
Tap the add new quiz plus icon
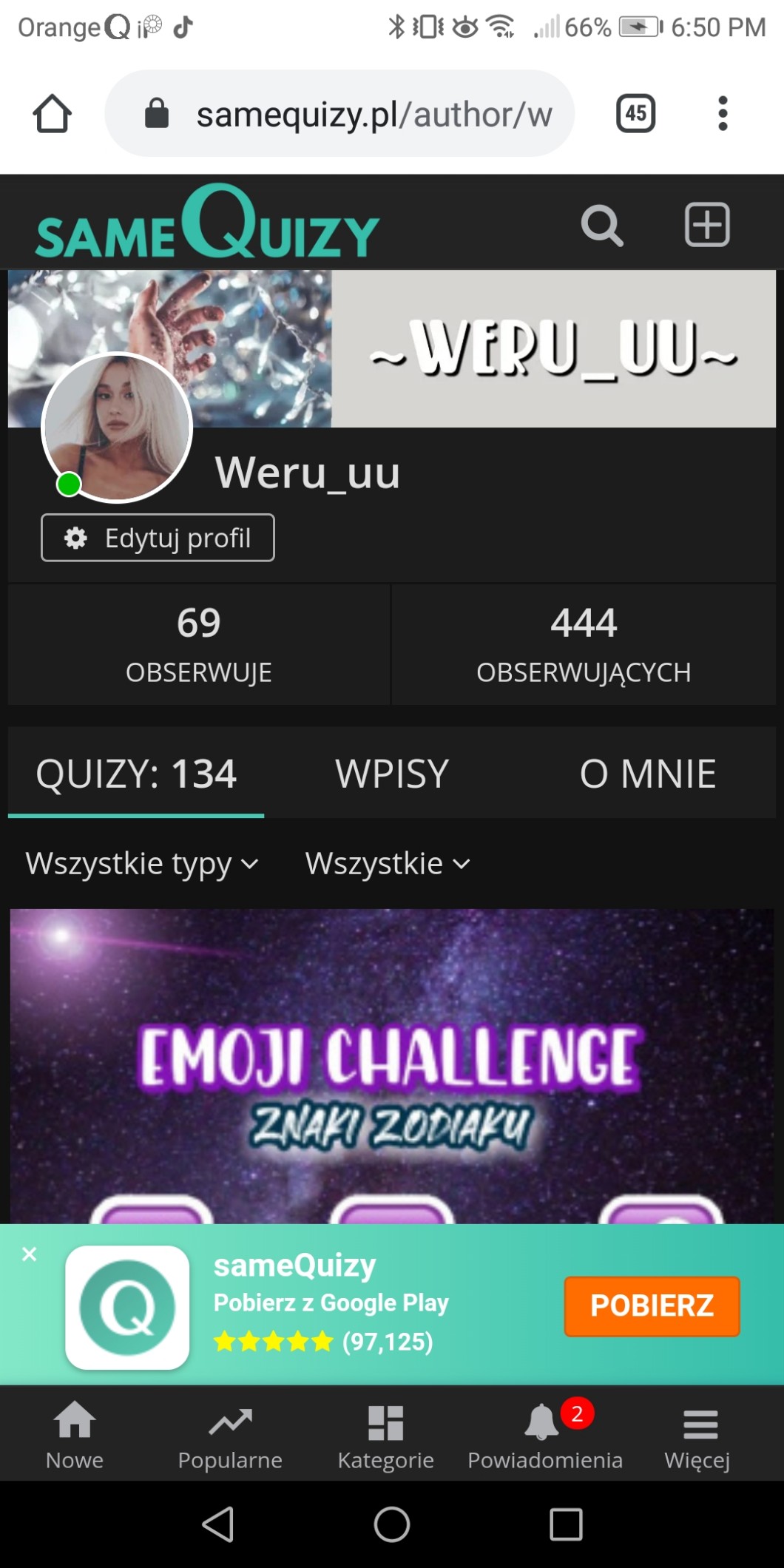707,224
